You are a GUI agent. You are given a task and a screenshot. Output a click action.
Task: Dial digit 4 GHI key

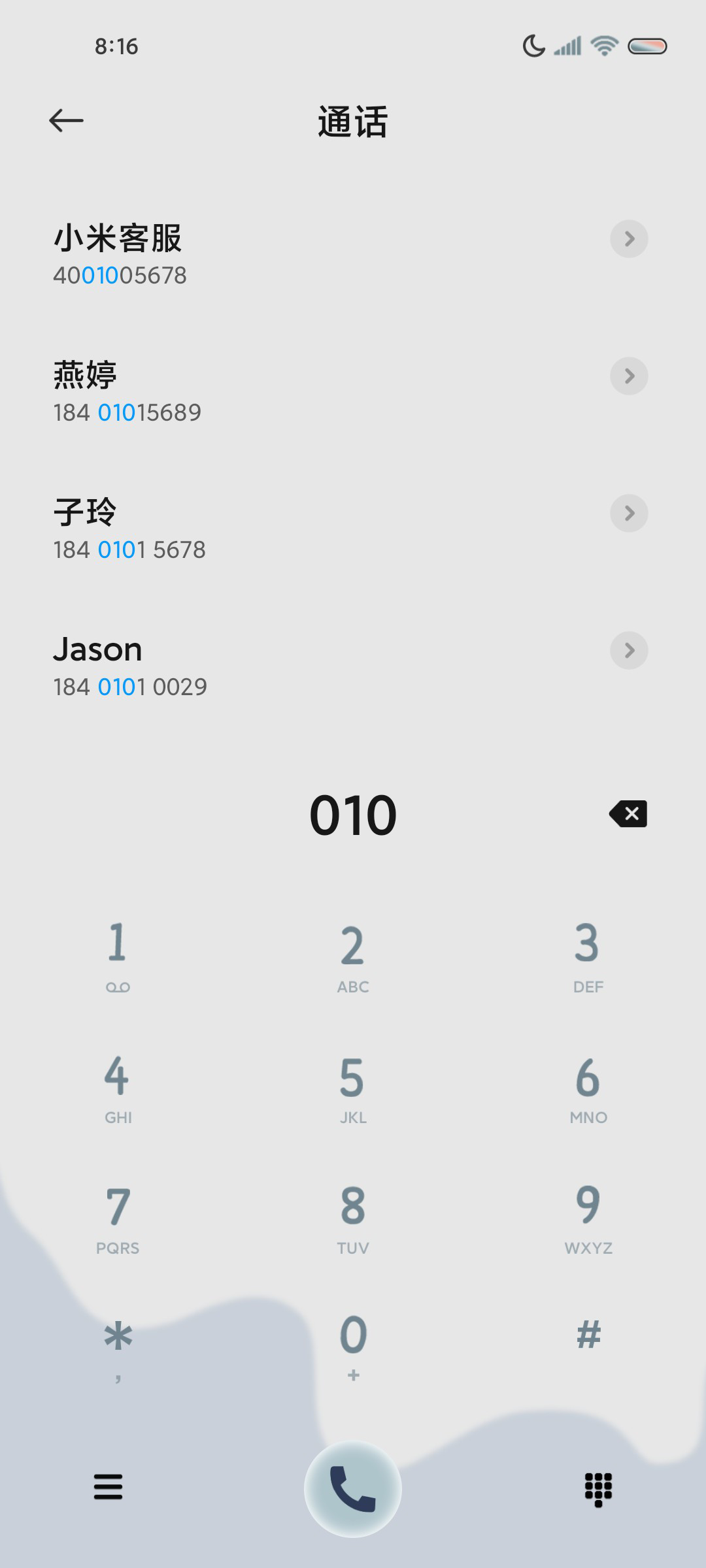point(118,1088)
